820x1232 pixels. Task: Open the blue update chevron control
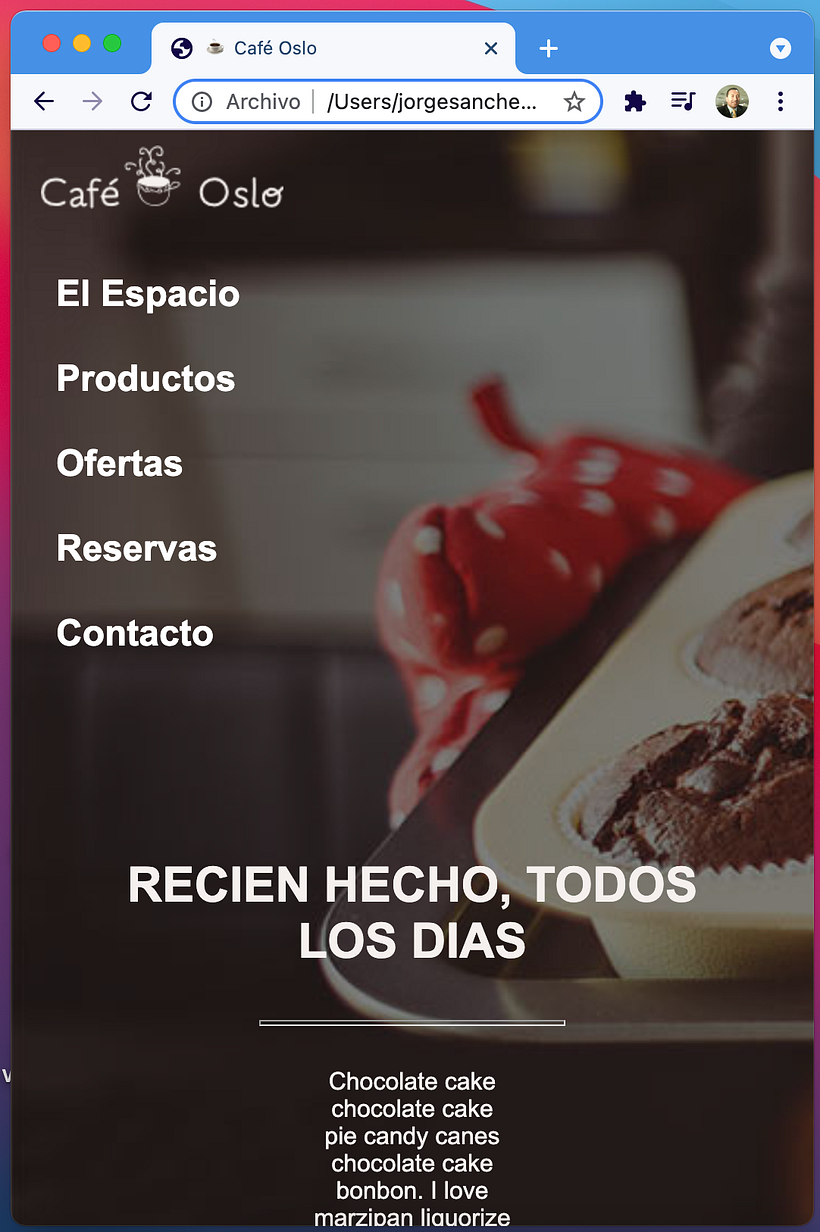(780, 47)
